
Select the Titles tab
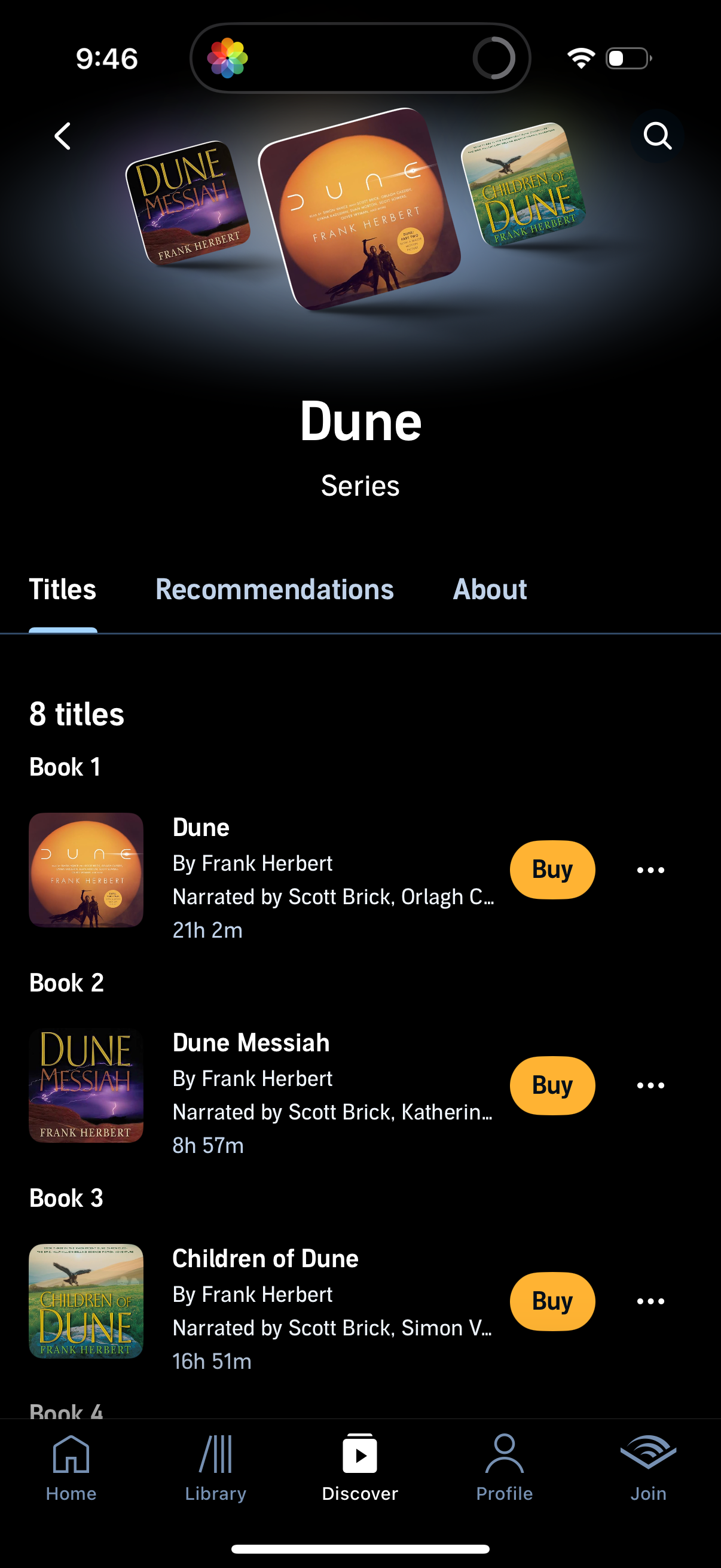(x=63, y=589)
